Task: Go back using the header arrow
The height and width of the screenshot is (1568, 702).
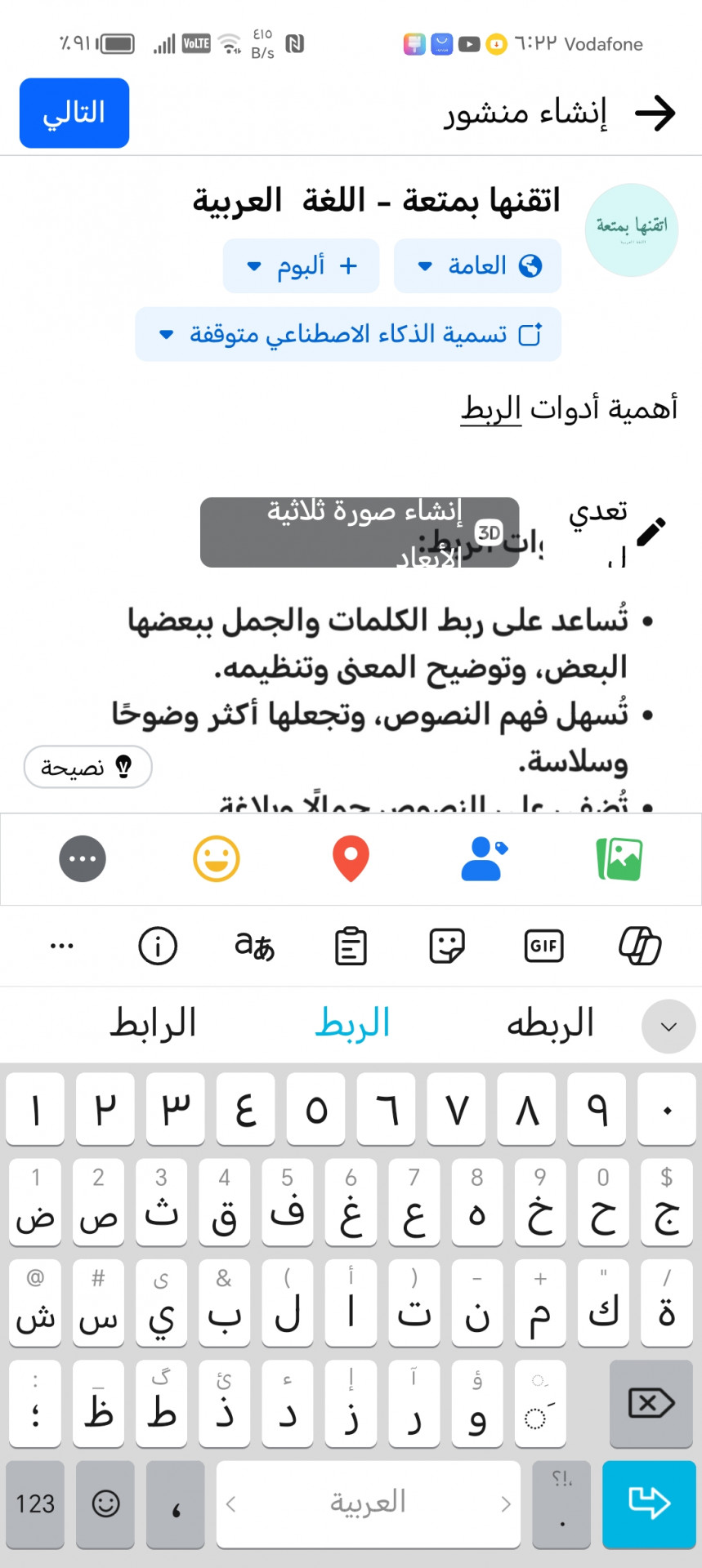Action: pos(655,113)
